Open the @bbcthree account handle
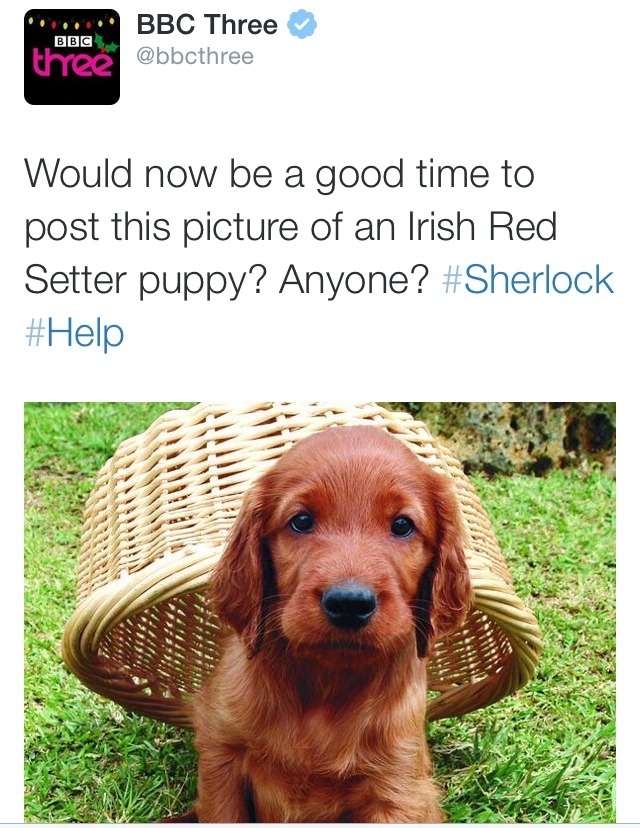The height and width of the screenshot is (828, 640). [x=195, y=56]
